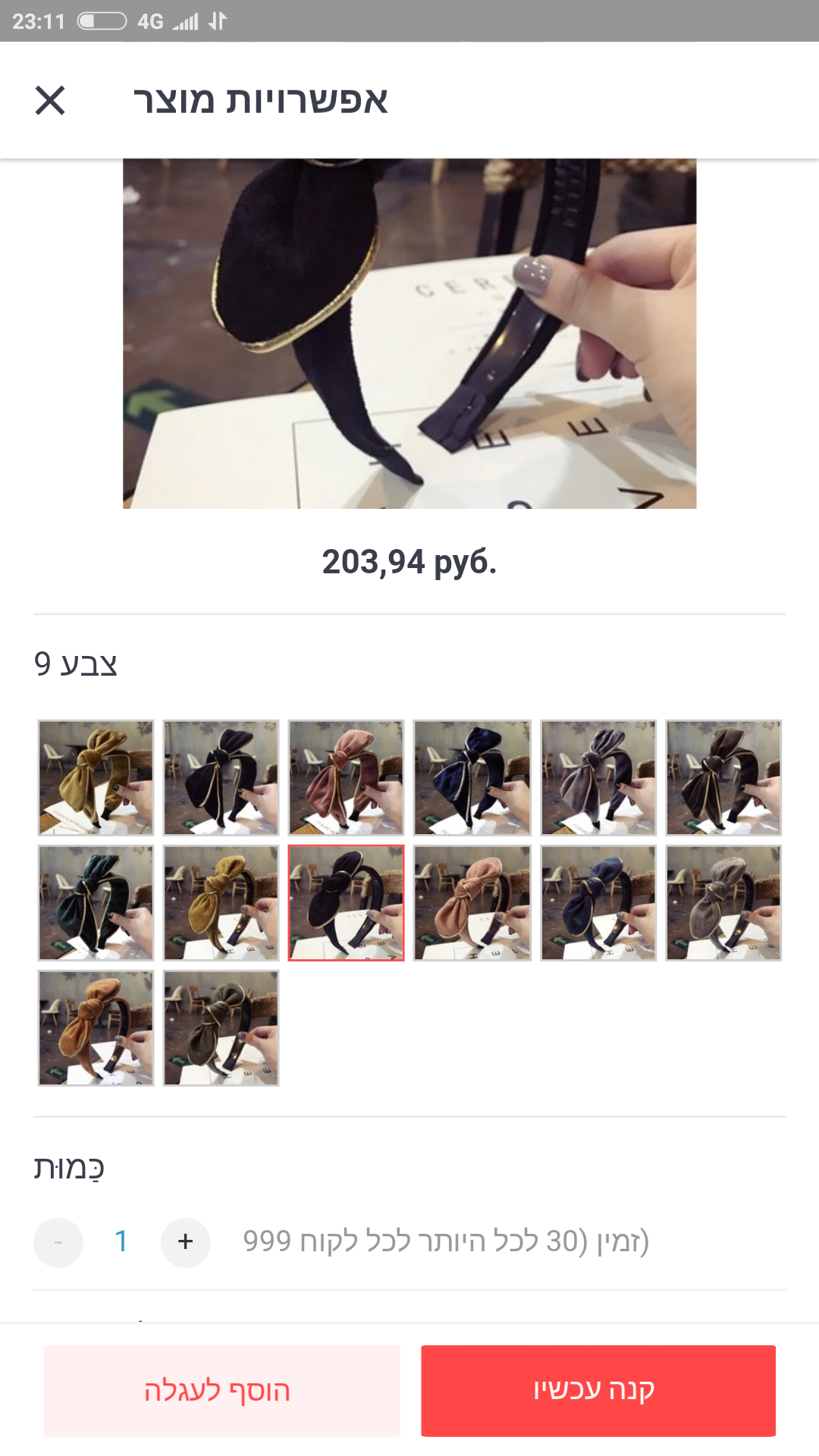Select the dark green bow headband swatch
The image size is (819, 1456).
pos(96,902)
